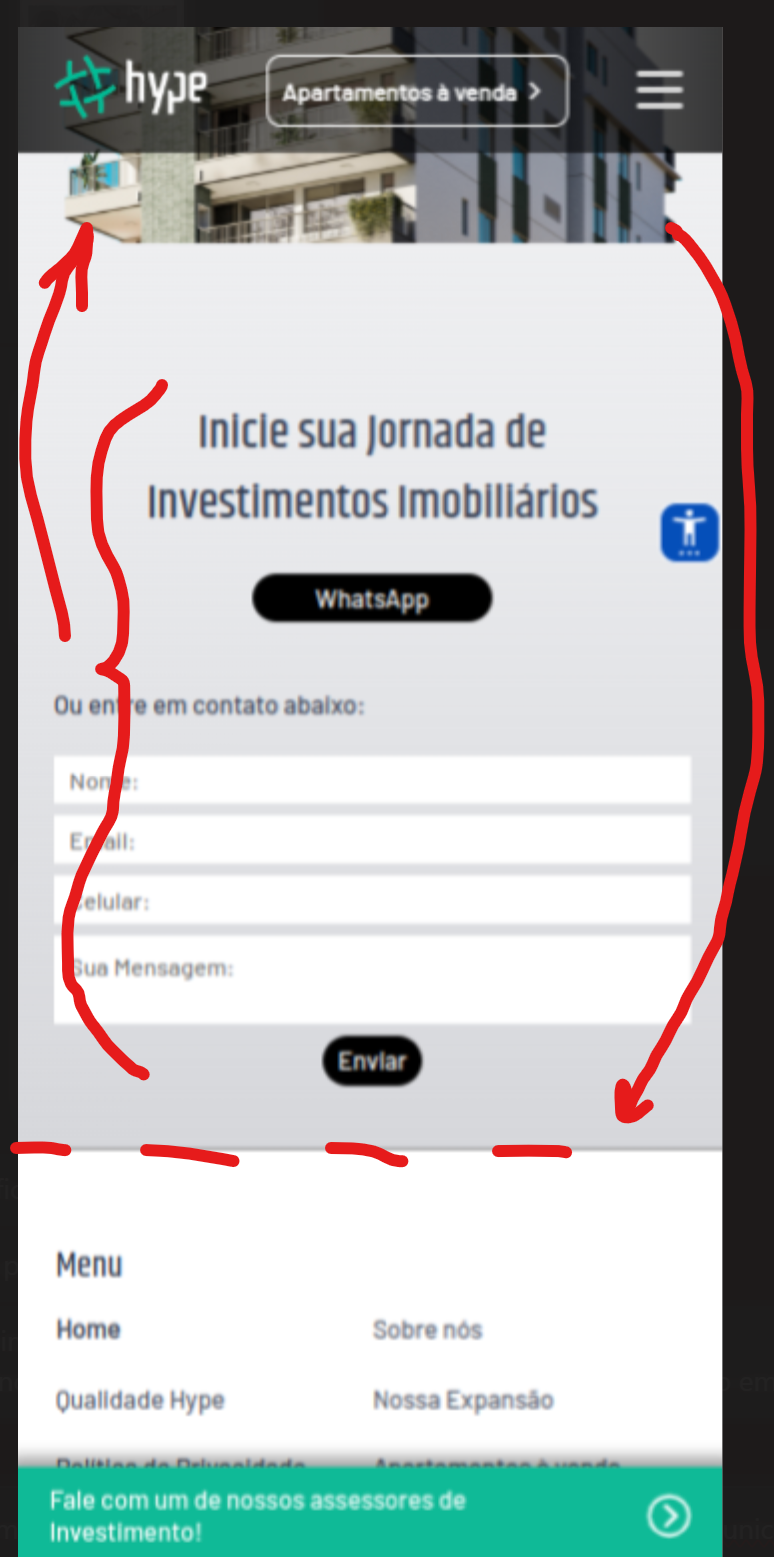Tap Apartamentos à venda button

417,92
